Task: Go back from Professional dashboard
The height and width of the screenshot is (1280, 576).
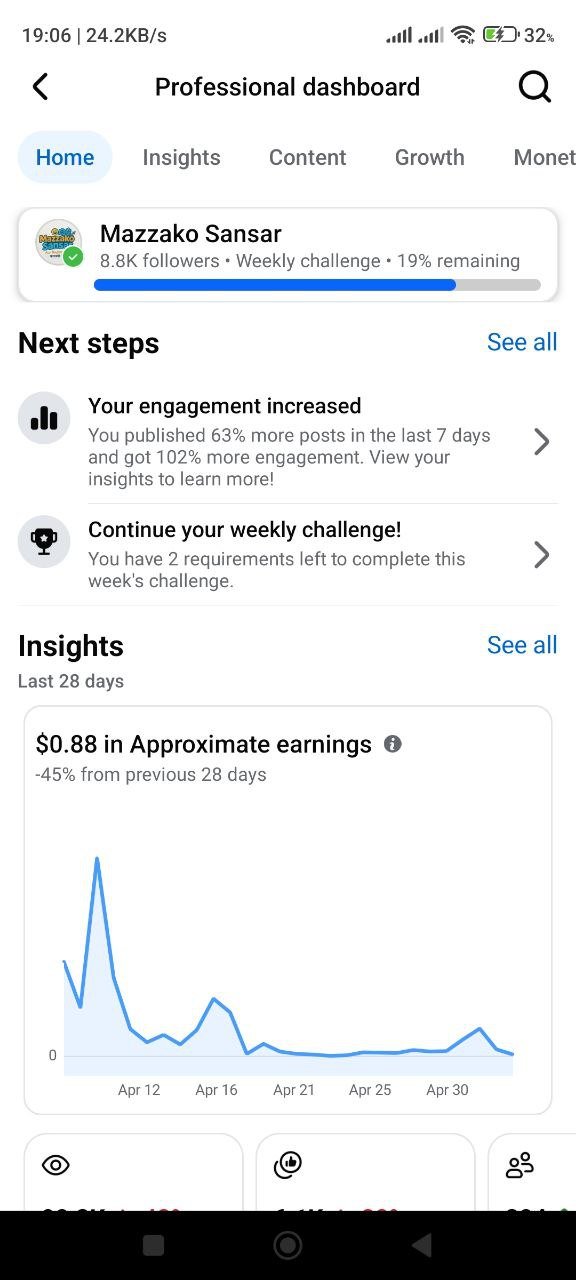Action: click(40, 87)
